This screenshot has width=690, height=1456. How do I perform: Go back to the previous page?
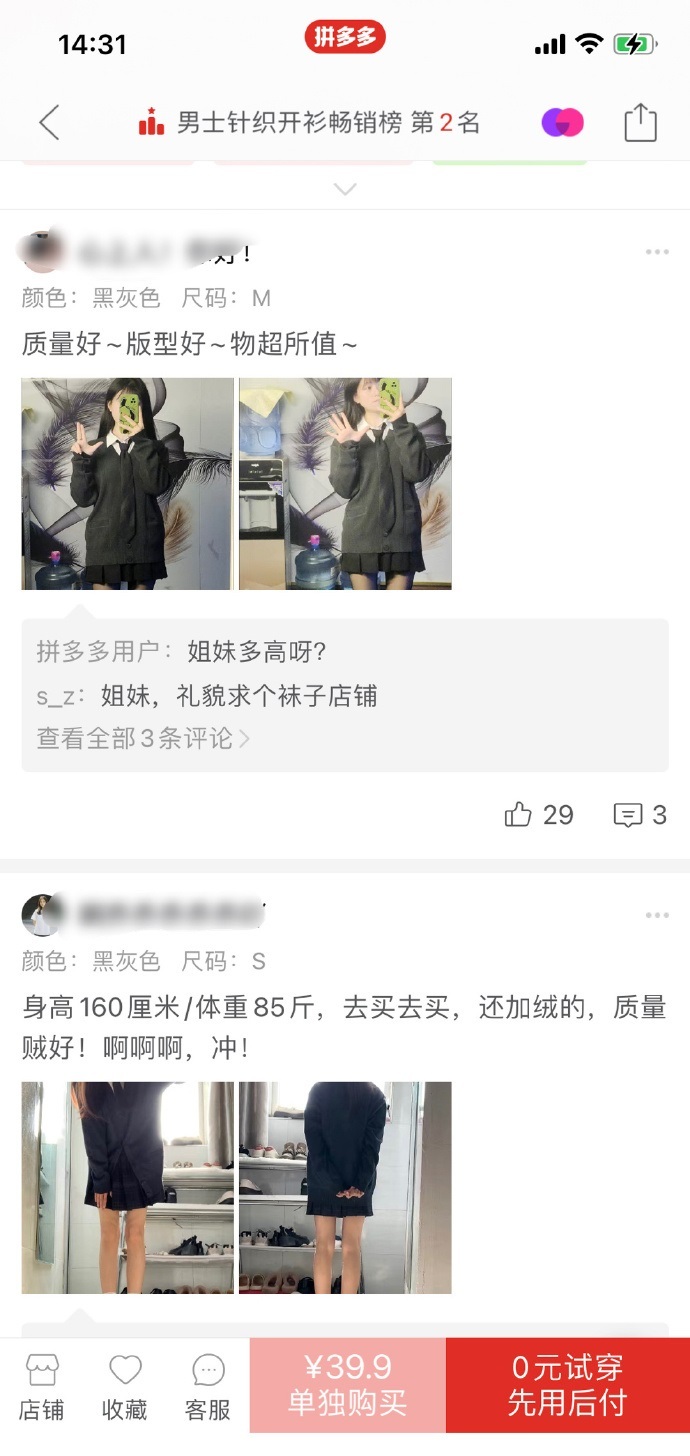point(49,123)
